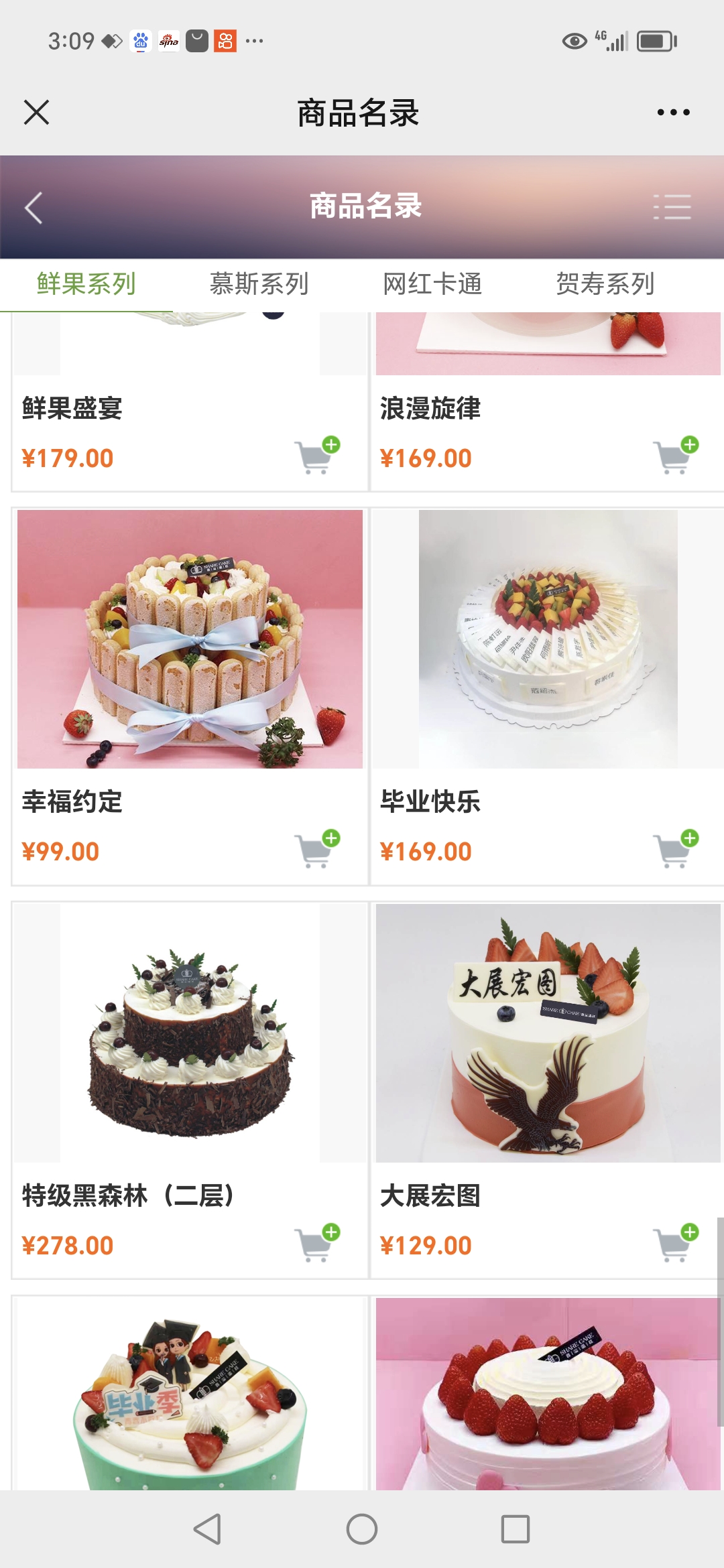Close the page with the X button
Image resolution: width=724 pixels, height=1568 pixels.
[x=36, y=112]
